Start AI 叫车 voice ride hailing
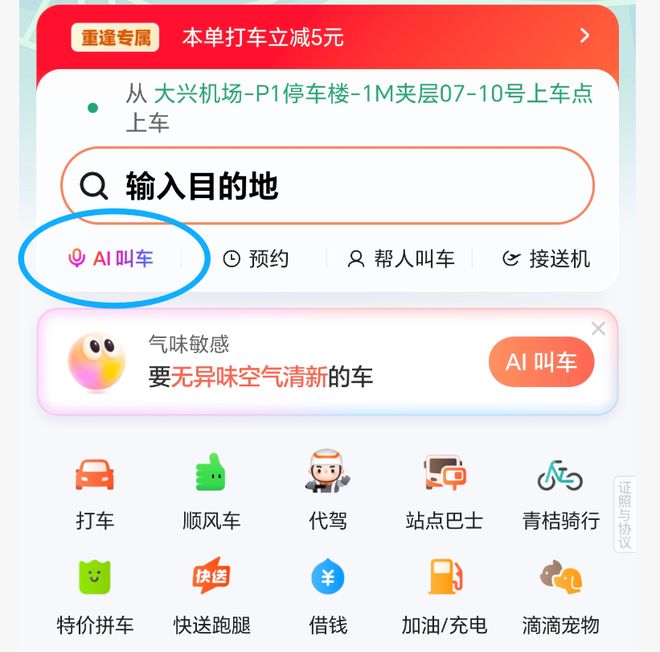Viewport: 660px width, 652px height. [x=111, y=259]
